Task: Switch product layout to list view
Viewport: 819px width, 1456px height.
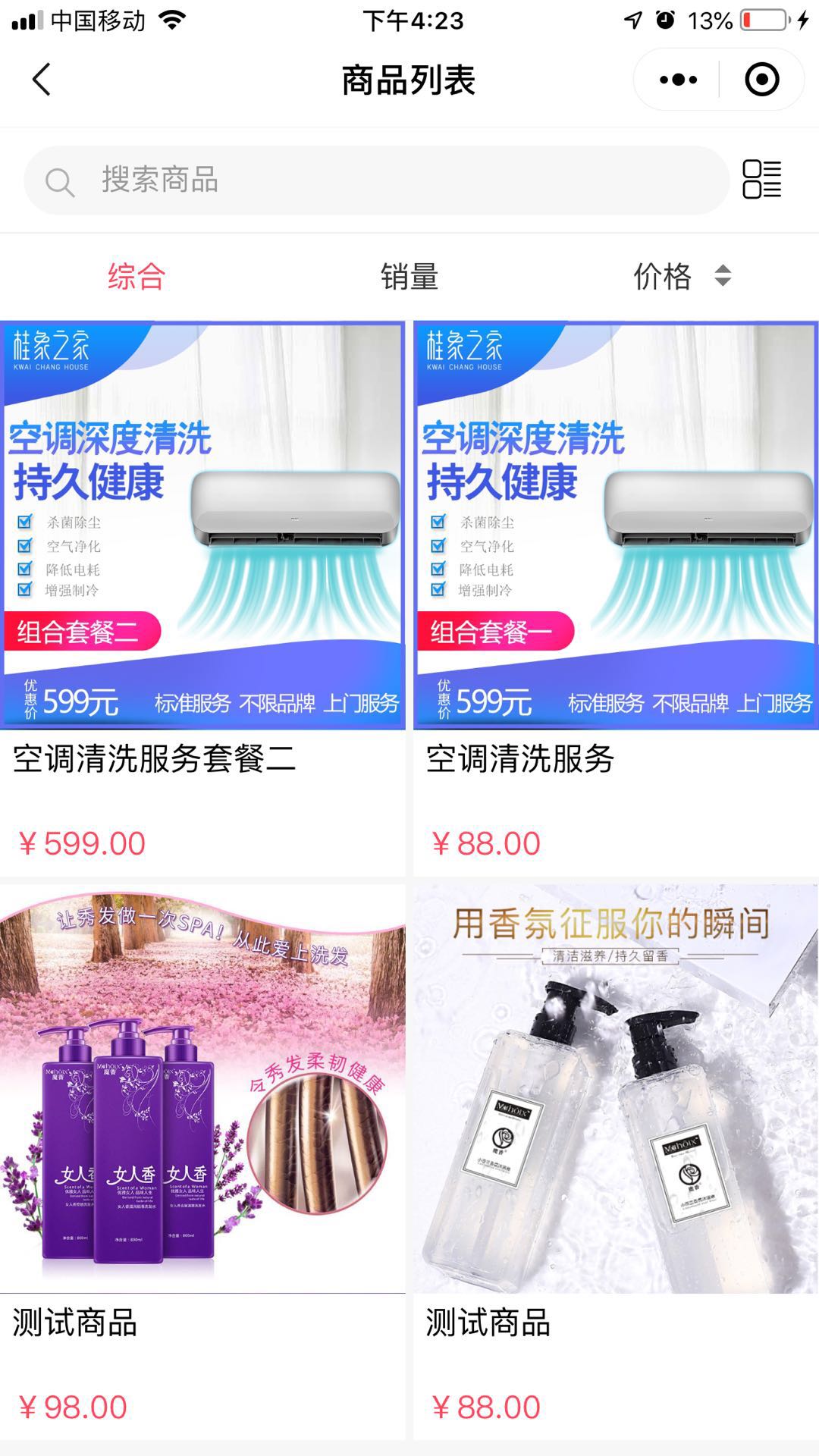Action: click(x=761, y=180)
